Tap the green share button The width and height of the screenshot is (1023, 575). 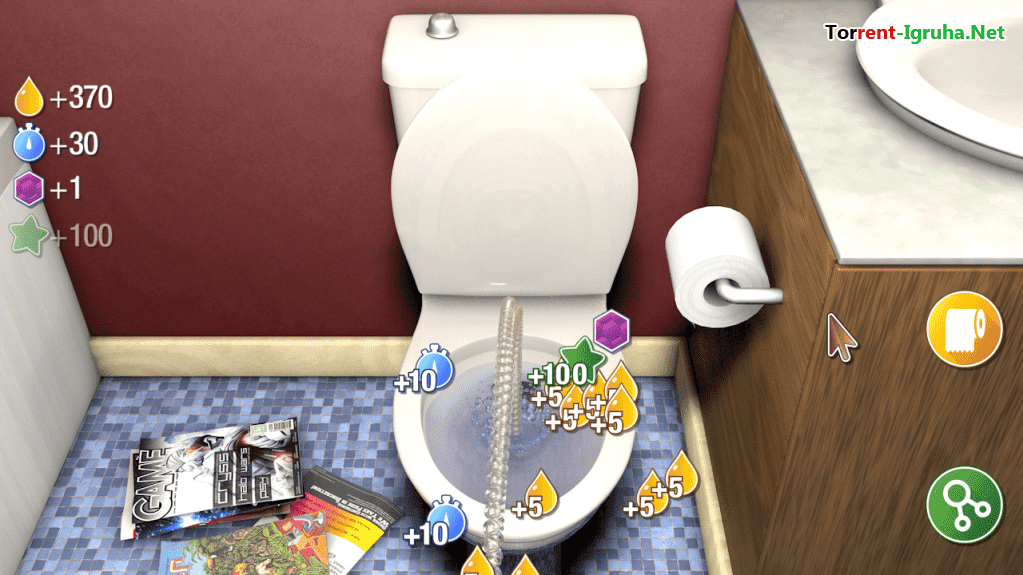pos(964,505)
